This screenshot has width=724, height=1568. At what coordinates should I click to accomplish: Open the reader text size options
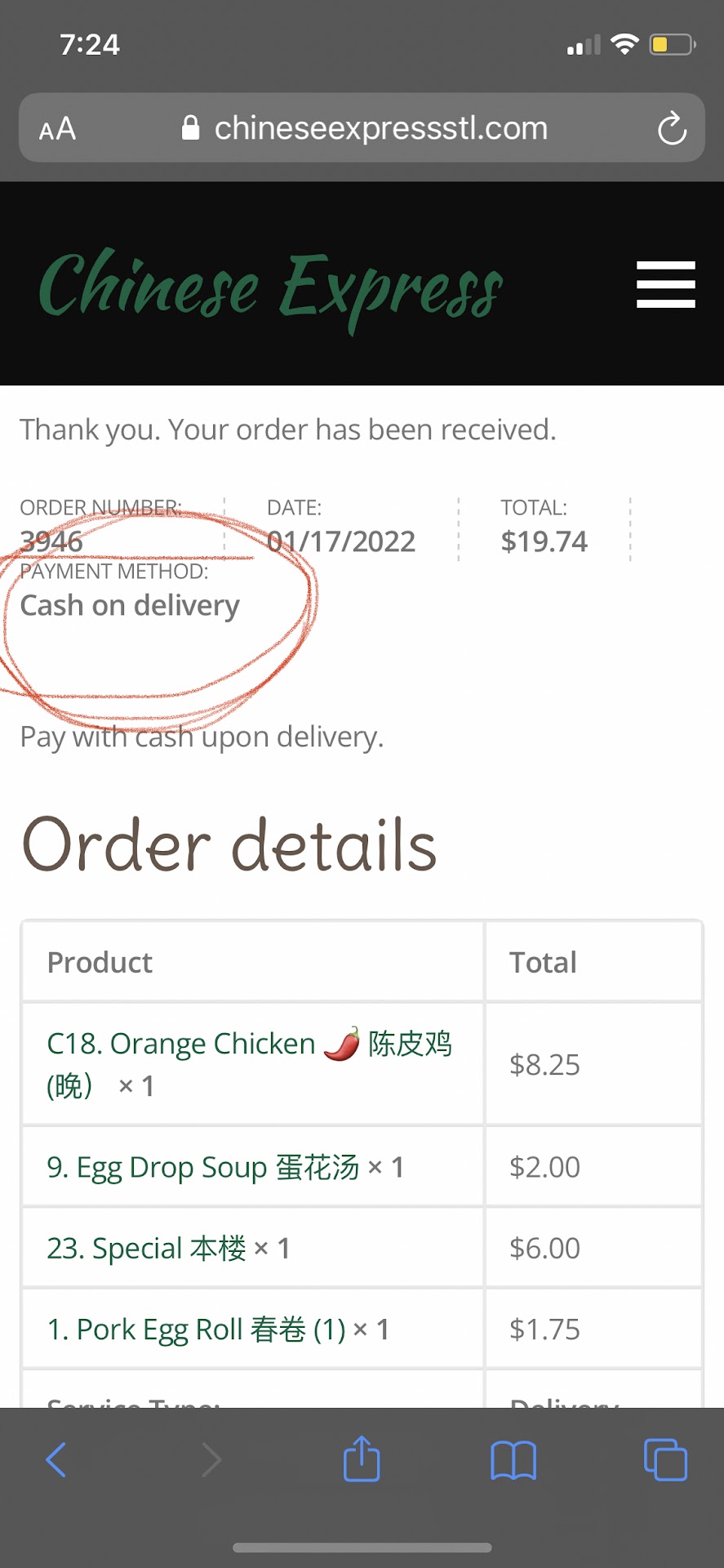(x=57, y=129)
